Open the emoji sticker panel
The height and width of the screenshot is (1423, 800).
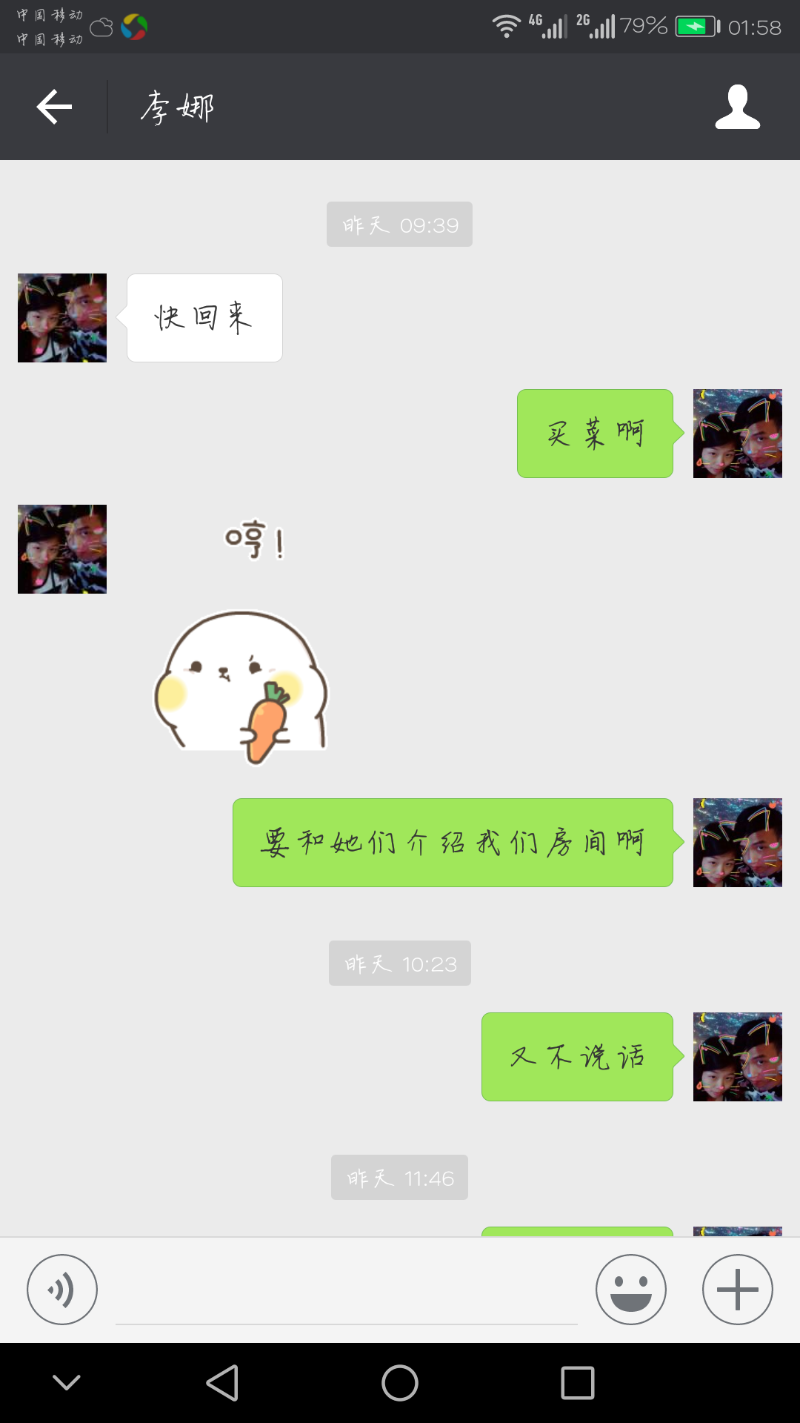click(631, 1290)
